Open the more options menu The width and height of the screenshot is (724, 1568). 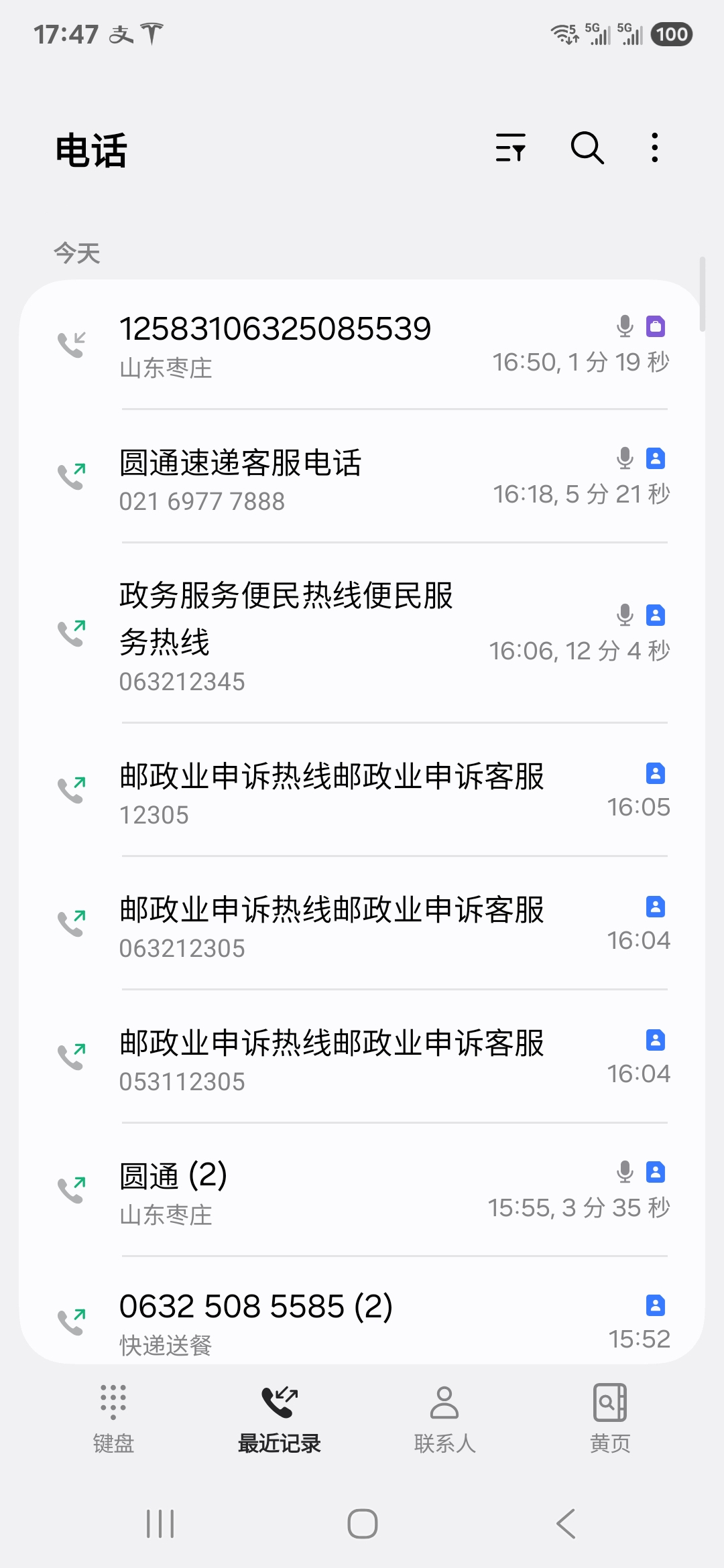pyautogui.click(x=654, y=149)
